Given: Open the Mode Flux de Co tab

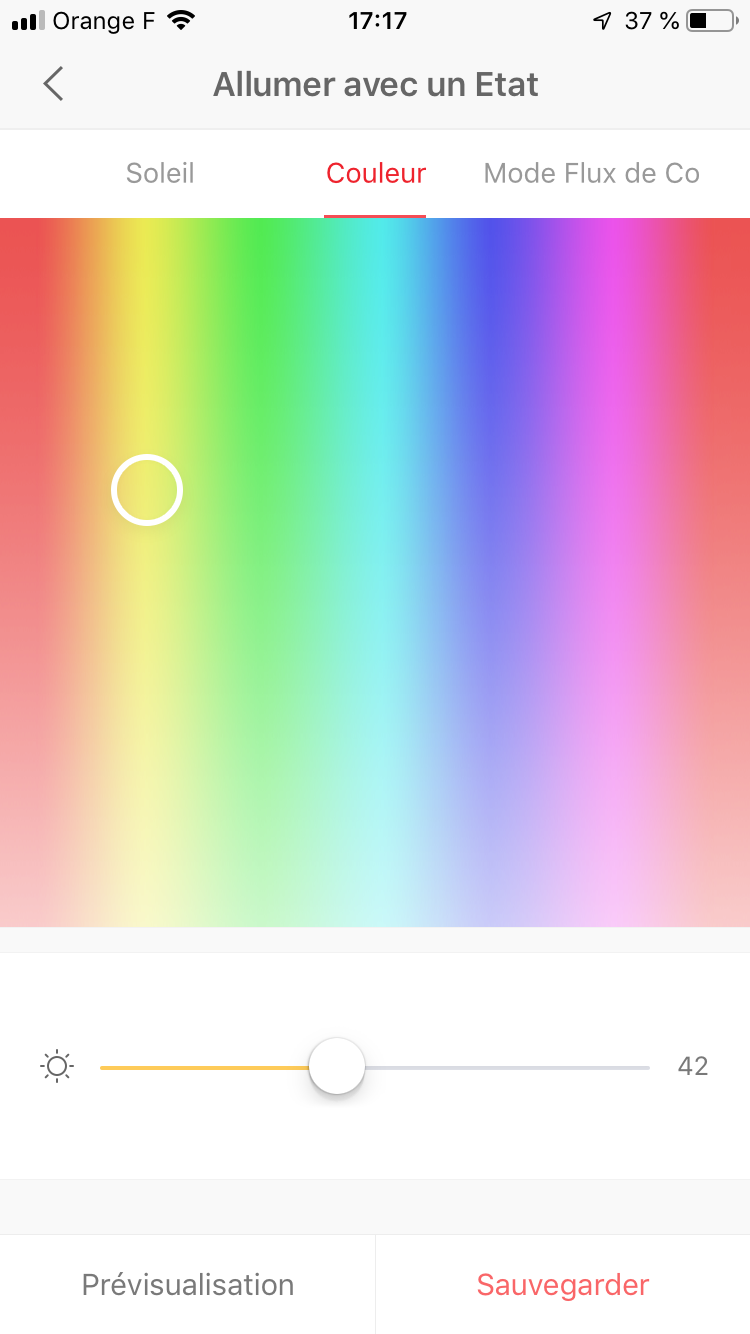Looking at the screenshot, I should (x=591, y=173).
